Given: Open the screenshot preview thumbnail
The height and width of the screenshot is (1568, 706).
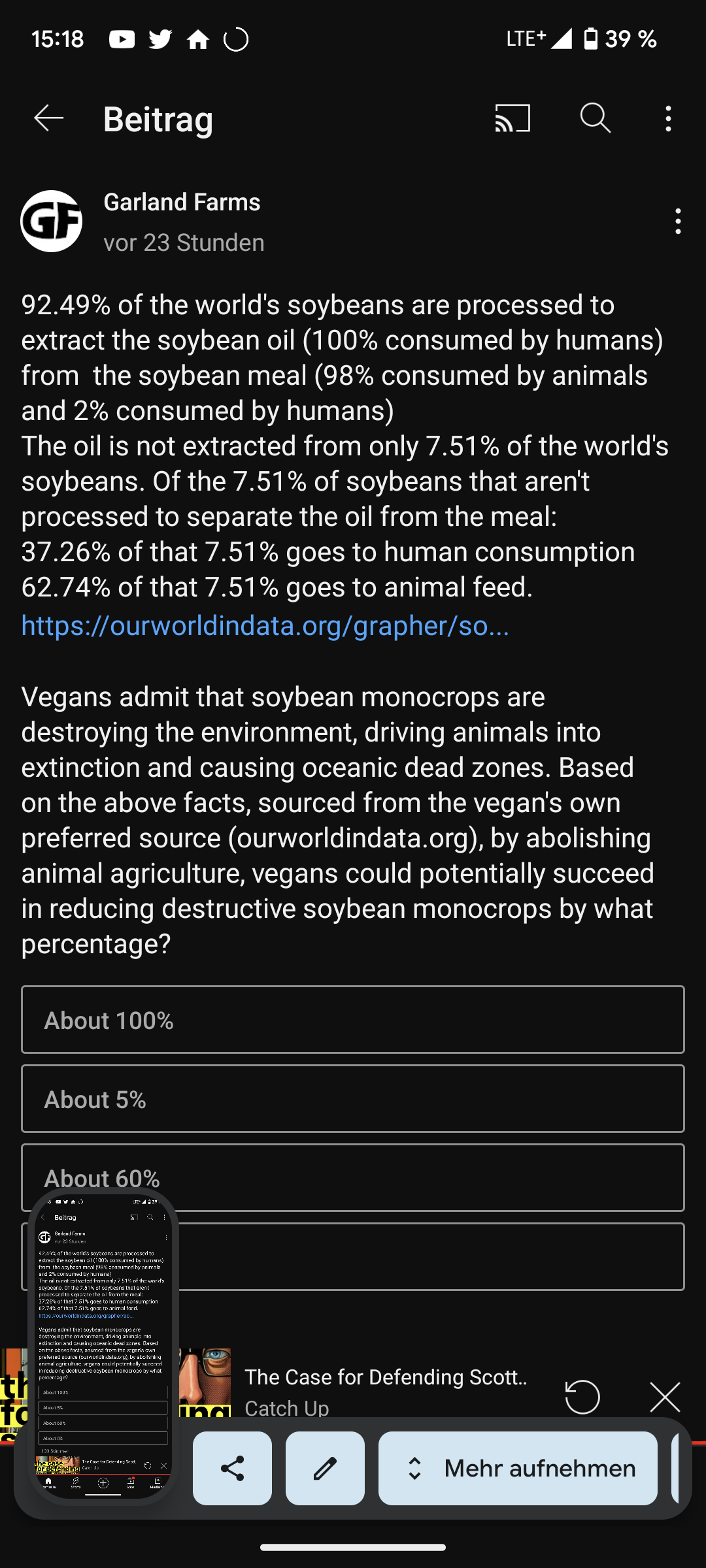Looking at the screenshot, I should [103, 1346].
